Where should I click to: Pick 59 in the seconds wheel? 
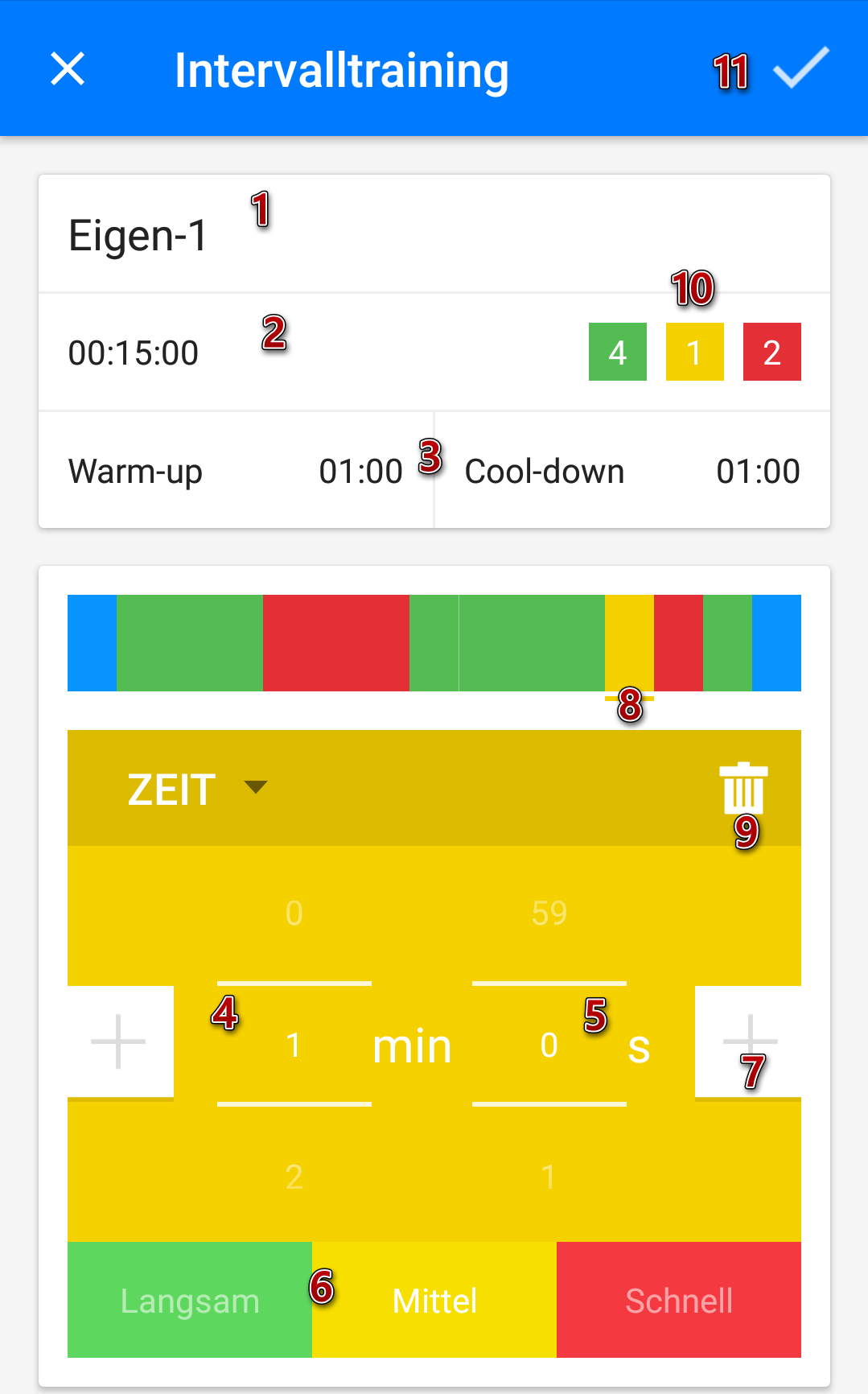pyautogui.click(x=549, y=914)
